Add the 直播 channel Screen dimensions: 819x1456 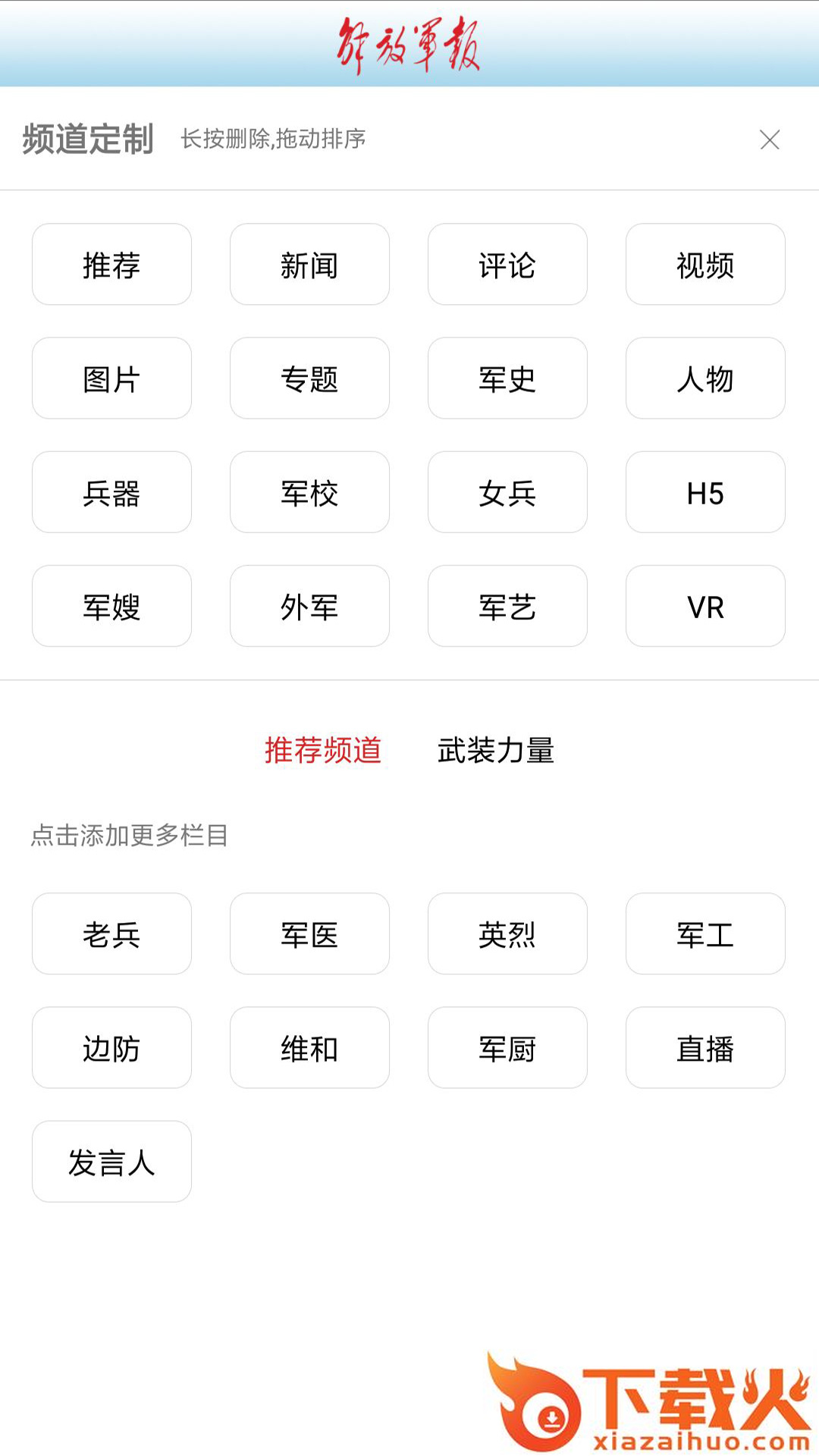[x=705, y=1047]
